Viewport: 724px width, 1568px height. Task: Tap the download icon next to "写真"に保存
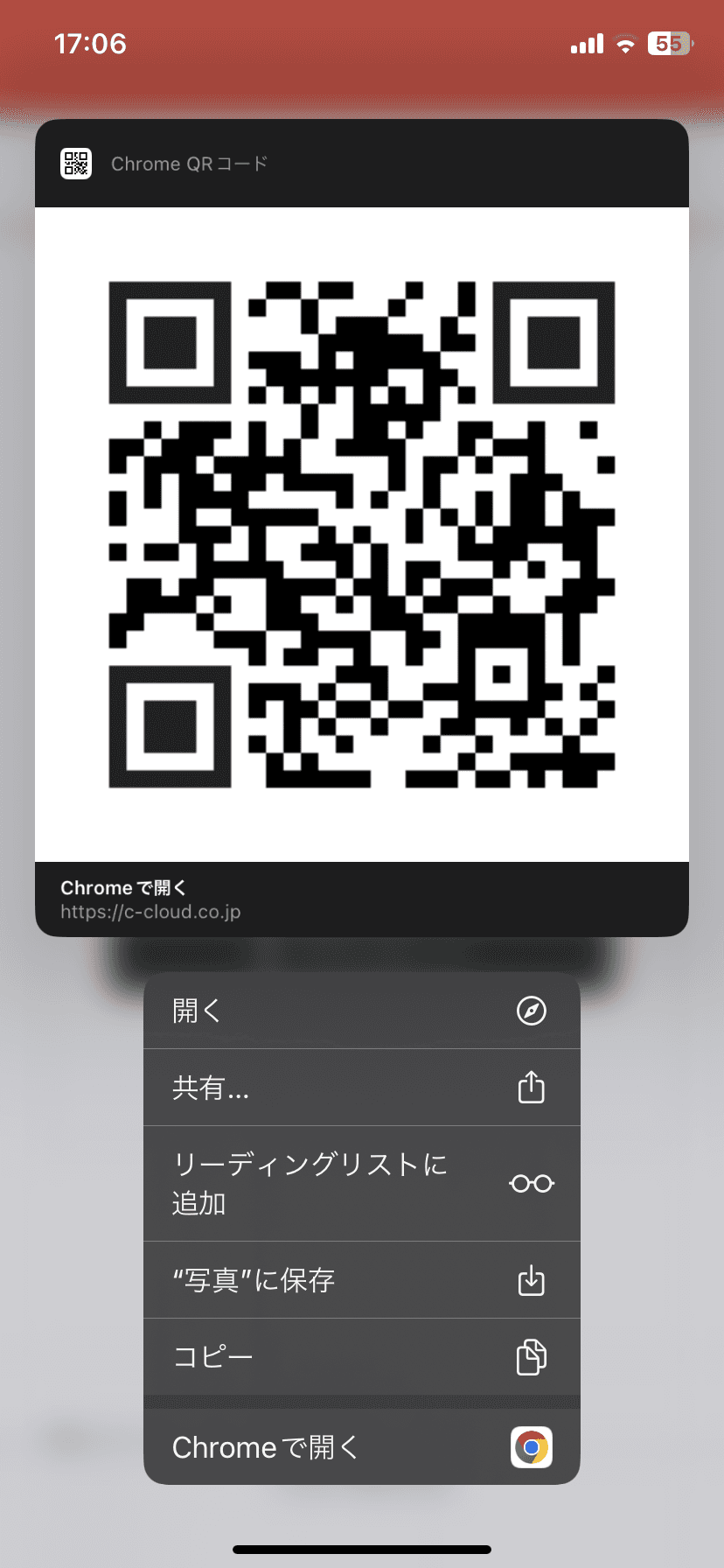pos(532,1280)
